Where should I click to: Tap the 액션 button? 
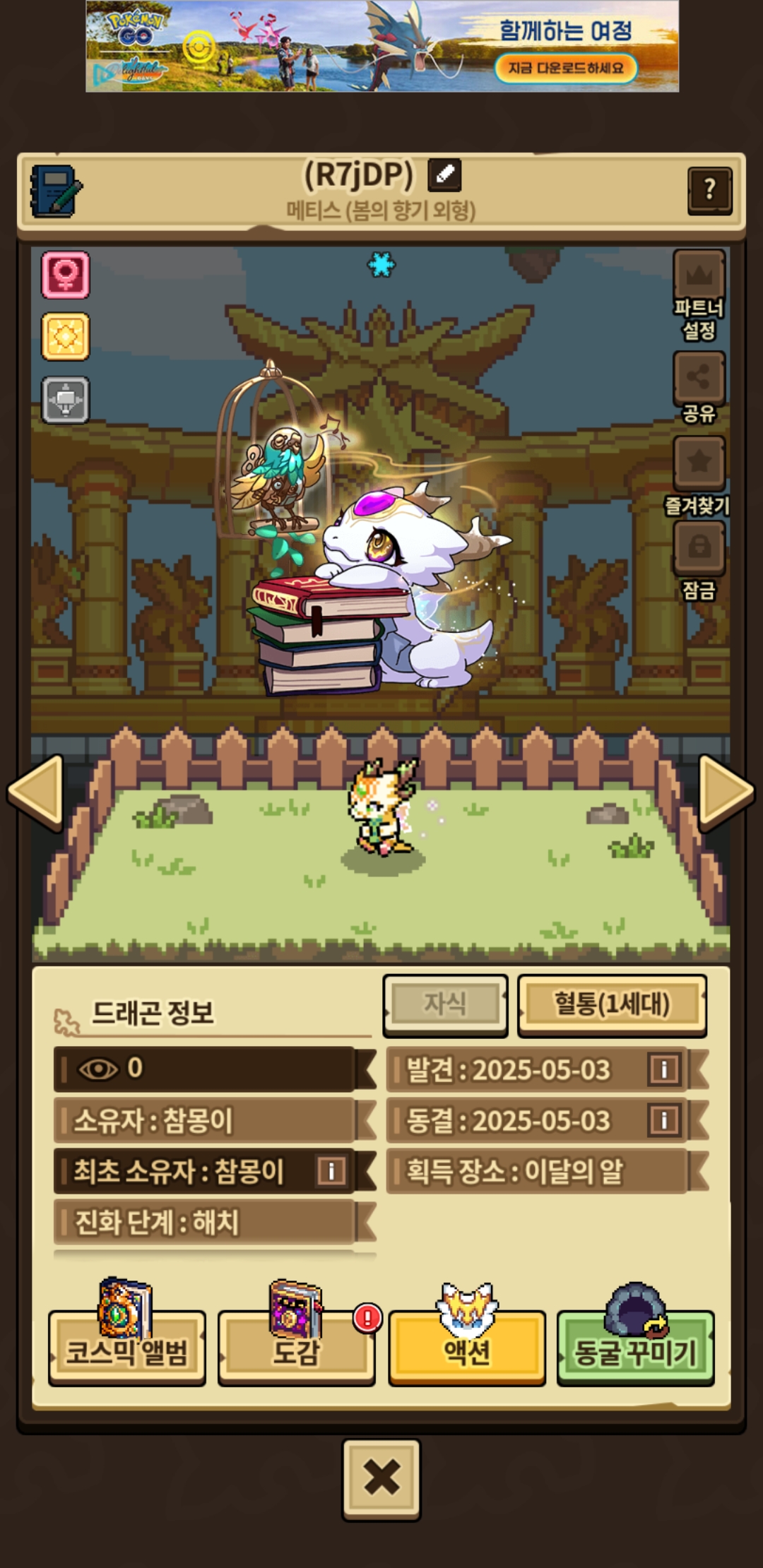(467, 1348)
